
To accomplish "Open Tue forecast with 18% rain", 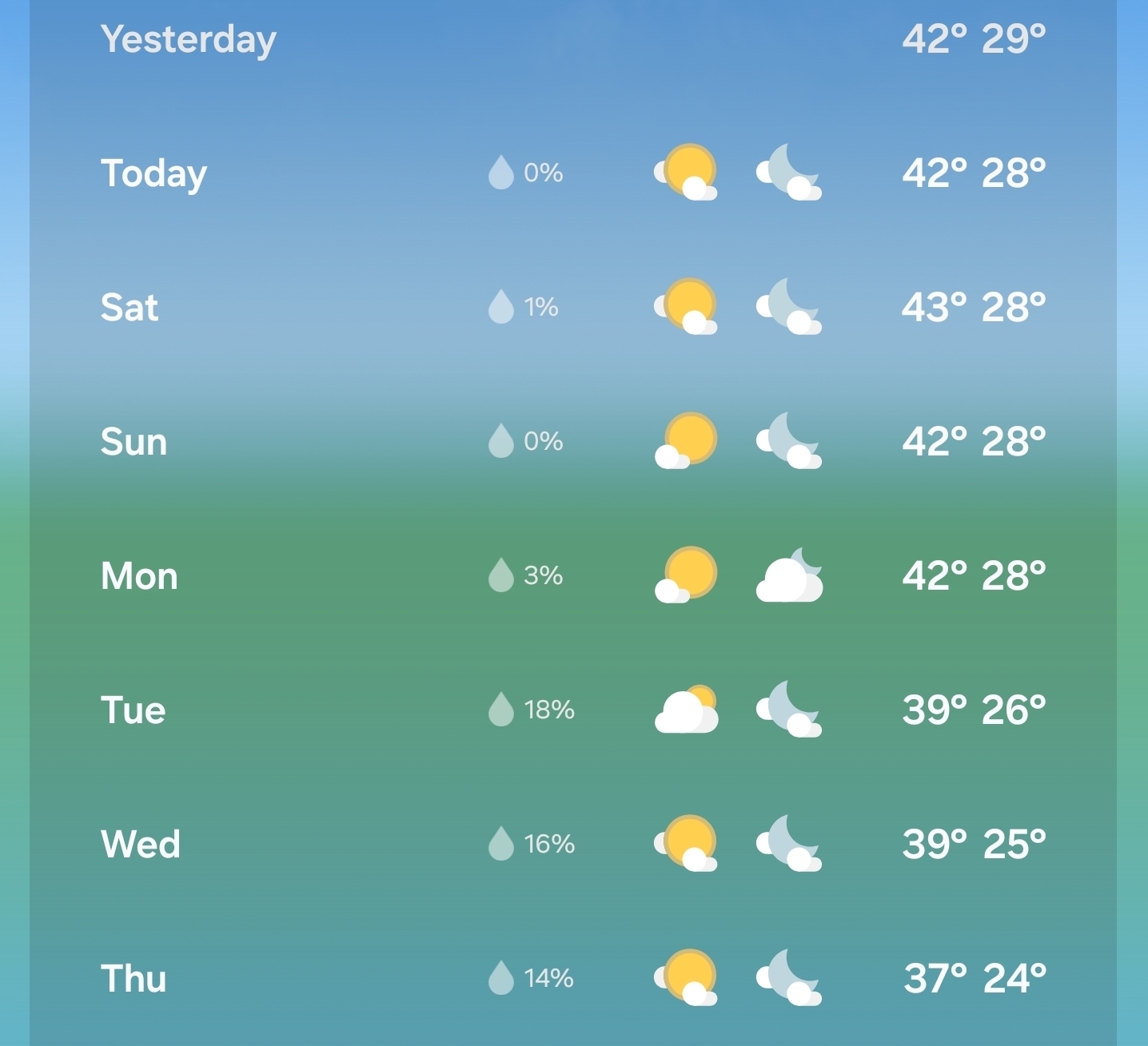I will pyautogui.click(x=572, y=710).
